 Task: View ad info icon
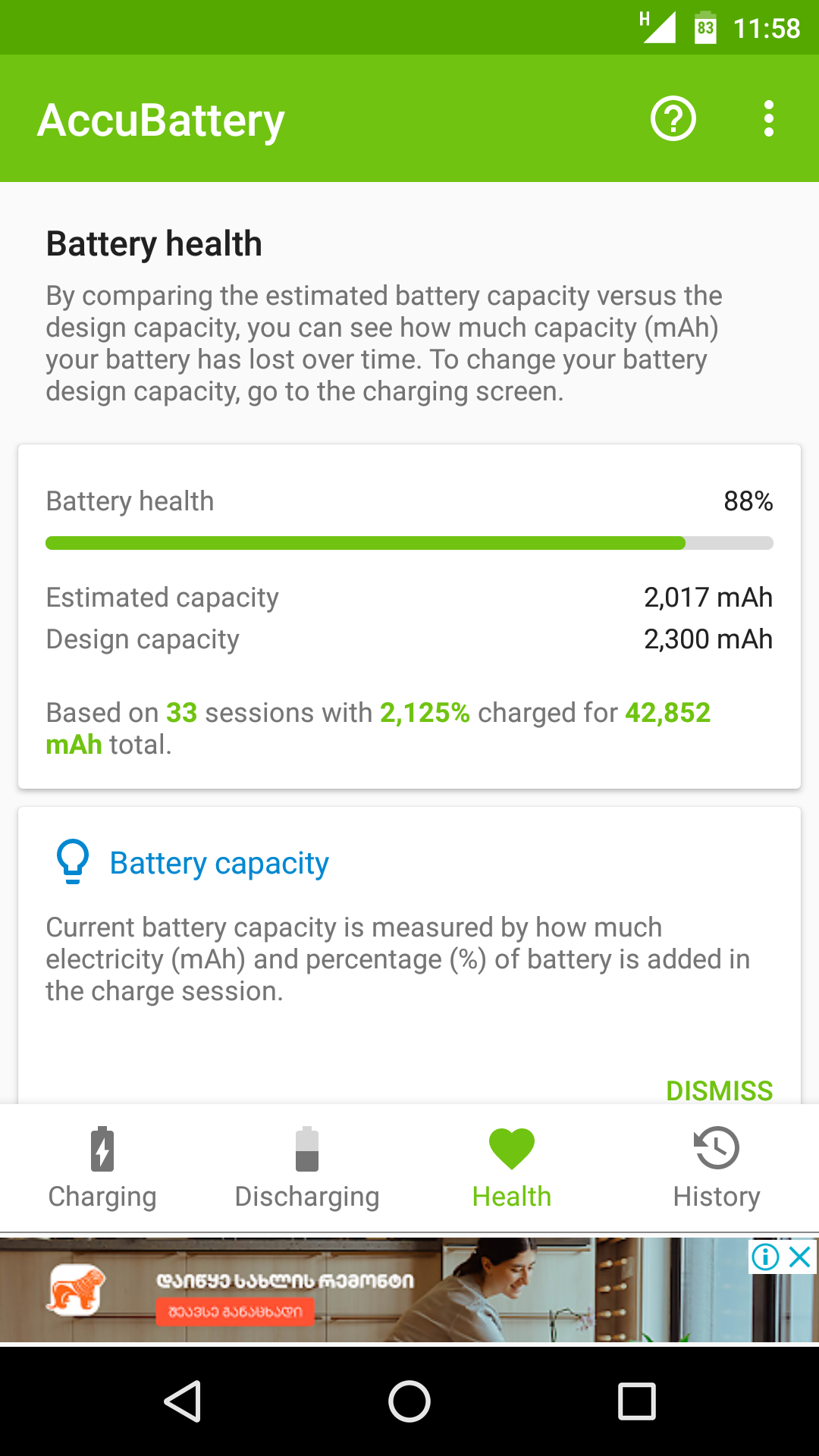tap(765, 1257)
